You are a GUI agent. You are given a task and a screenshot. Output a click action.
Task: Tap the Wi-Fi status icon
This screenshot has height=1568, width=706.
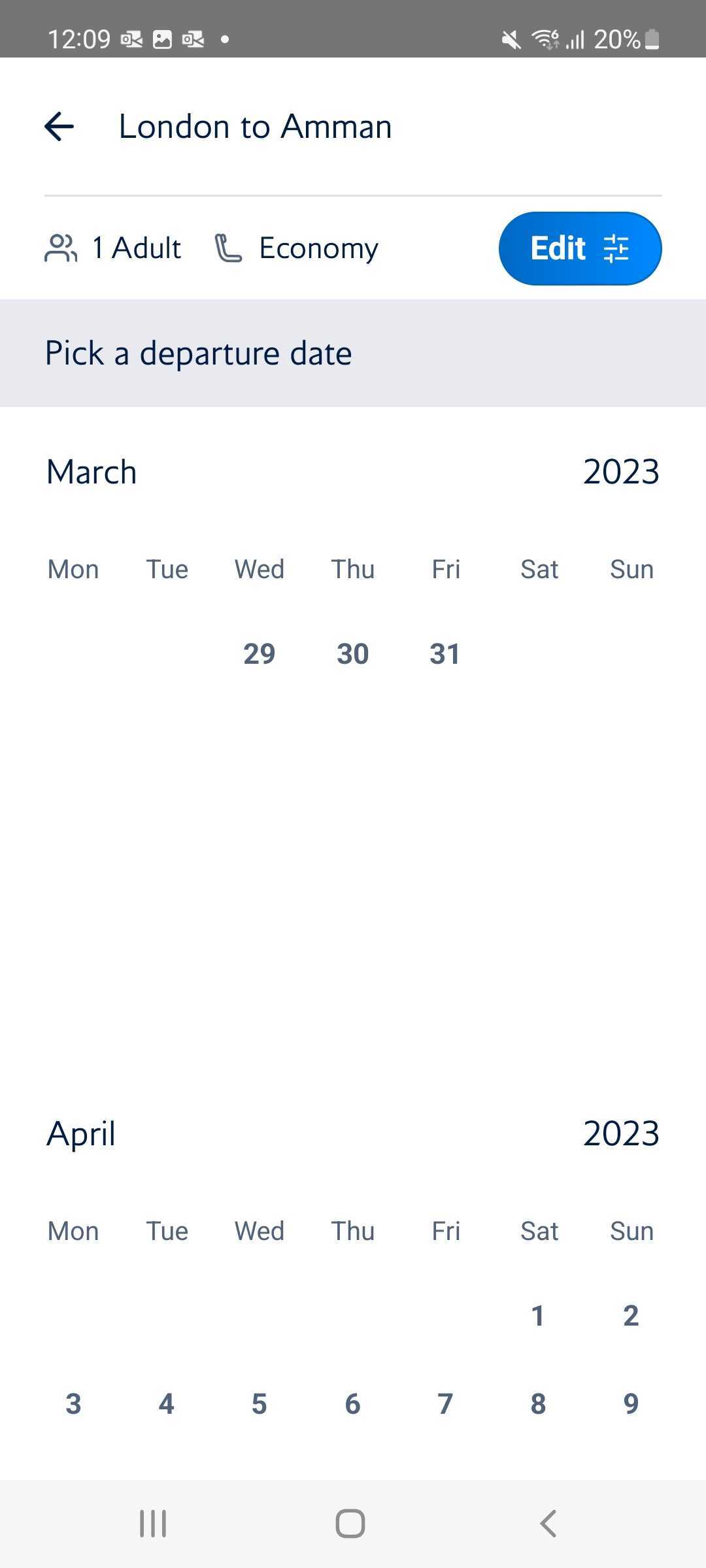[545, 39]
